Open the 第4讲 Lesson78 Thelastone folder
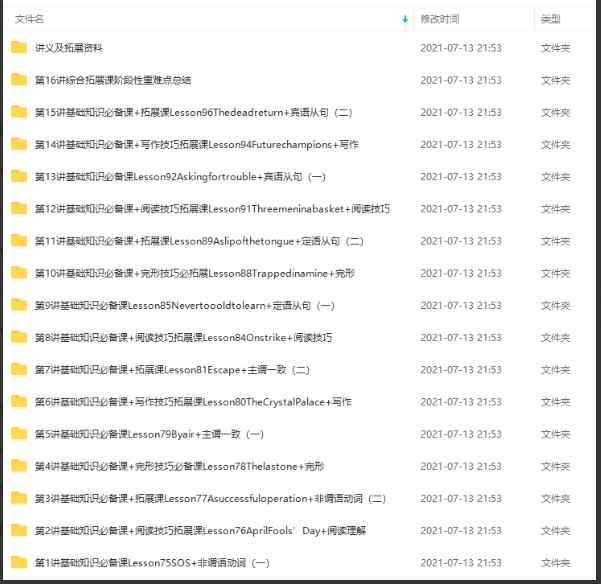The width and height of the screenshot is (601, 584). [x=179, y=466]
